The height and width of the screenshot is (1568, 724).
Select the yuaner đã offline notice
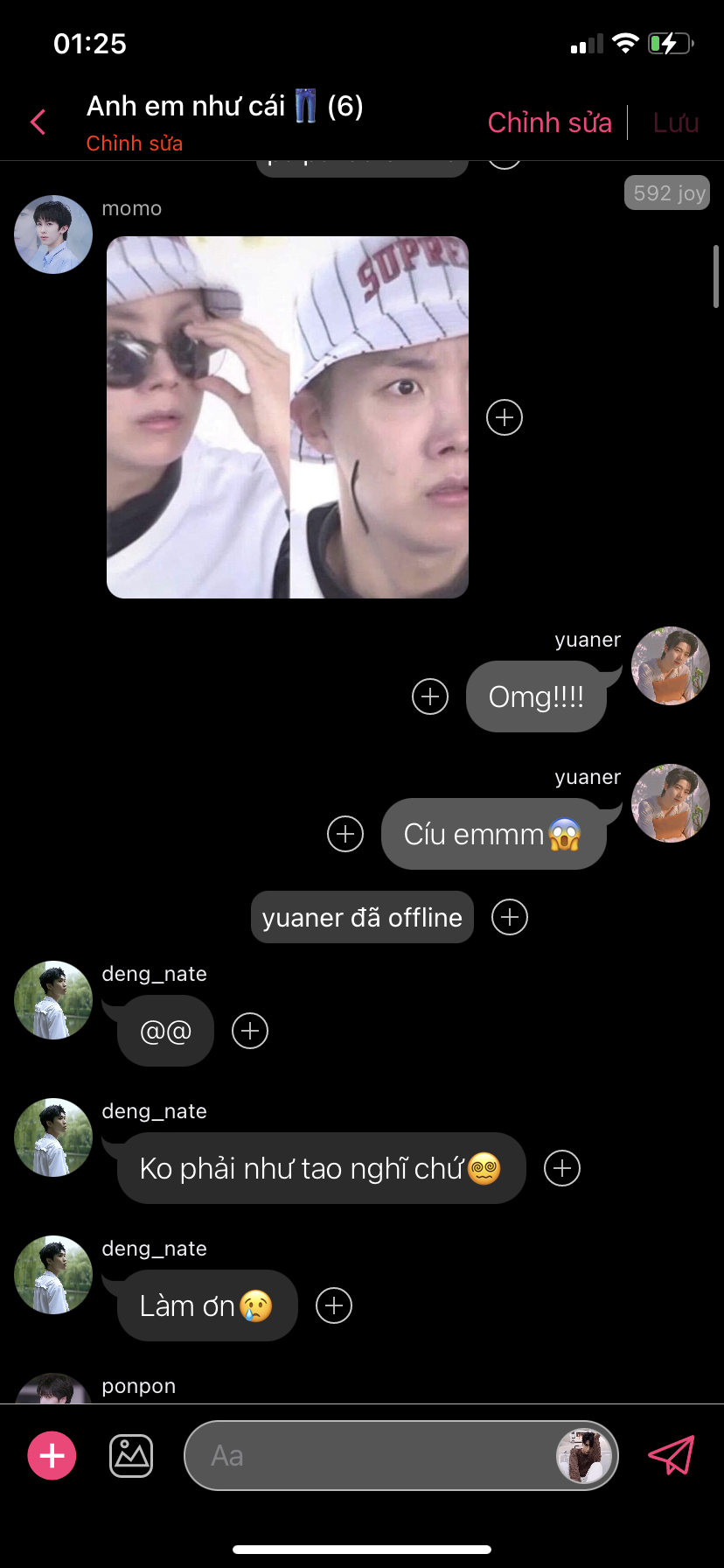(362, 917)
